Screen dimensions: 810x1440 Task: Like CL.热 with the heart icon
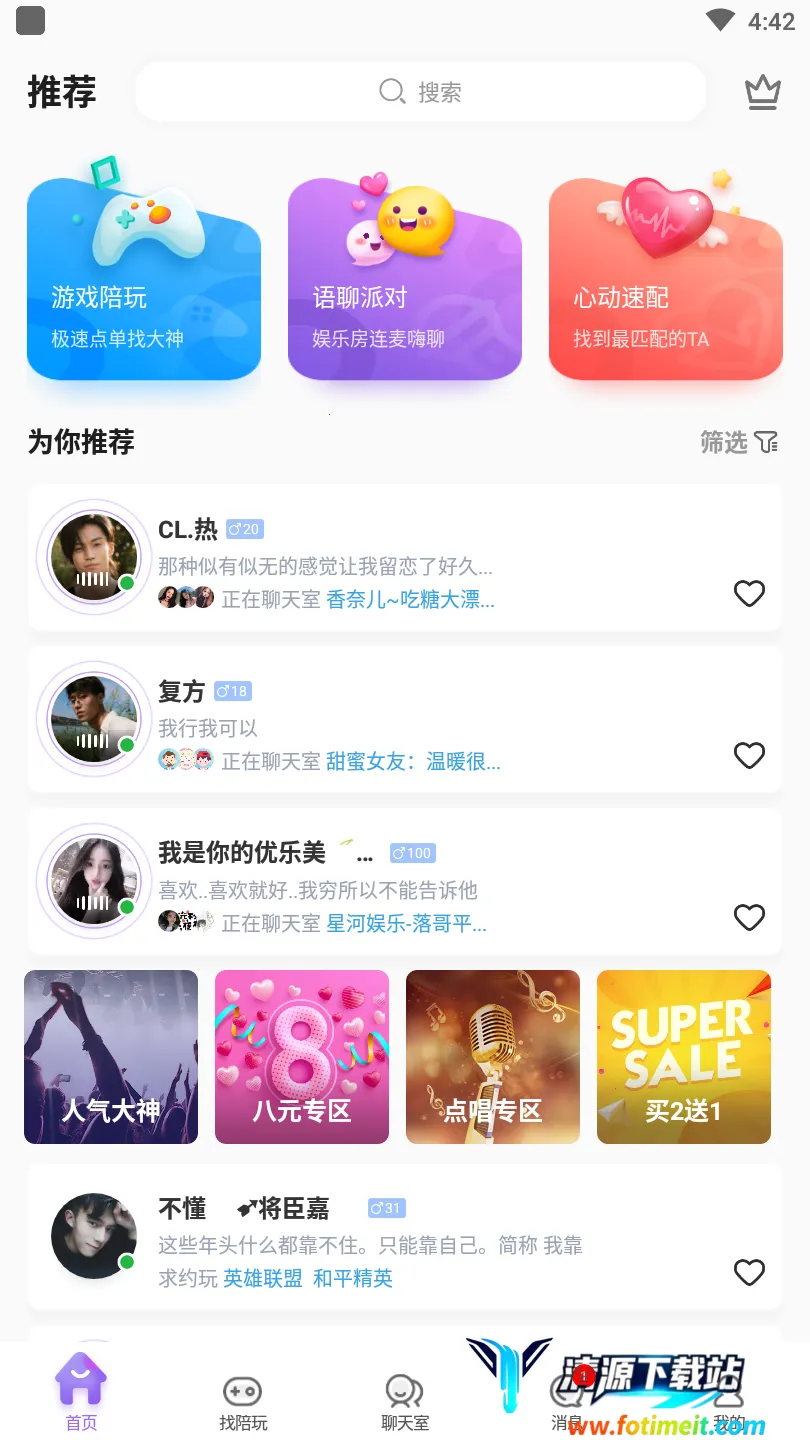pos(749,594)
